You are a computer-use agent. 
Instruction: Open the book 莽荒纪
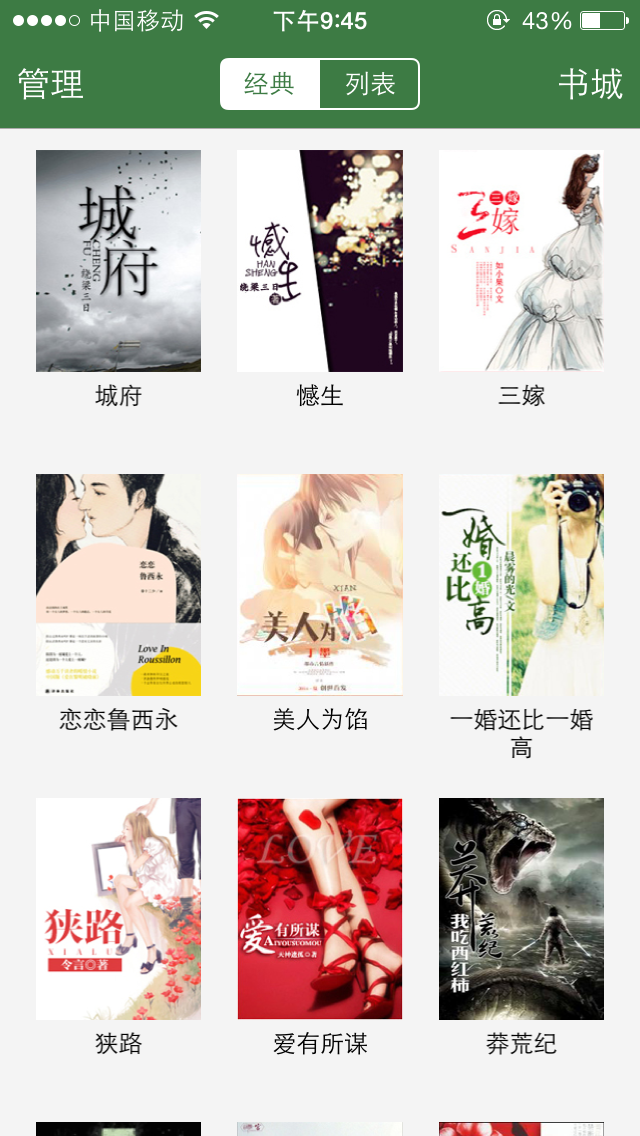pyautogui.click(x=521, y=909)
